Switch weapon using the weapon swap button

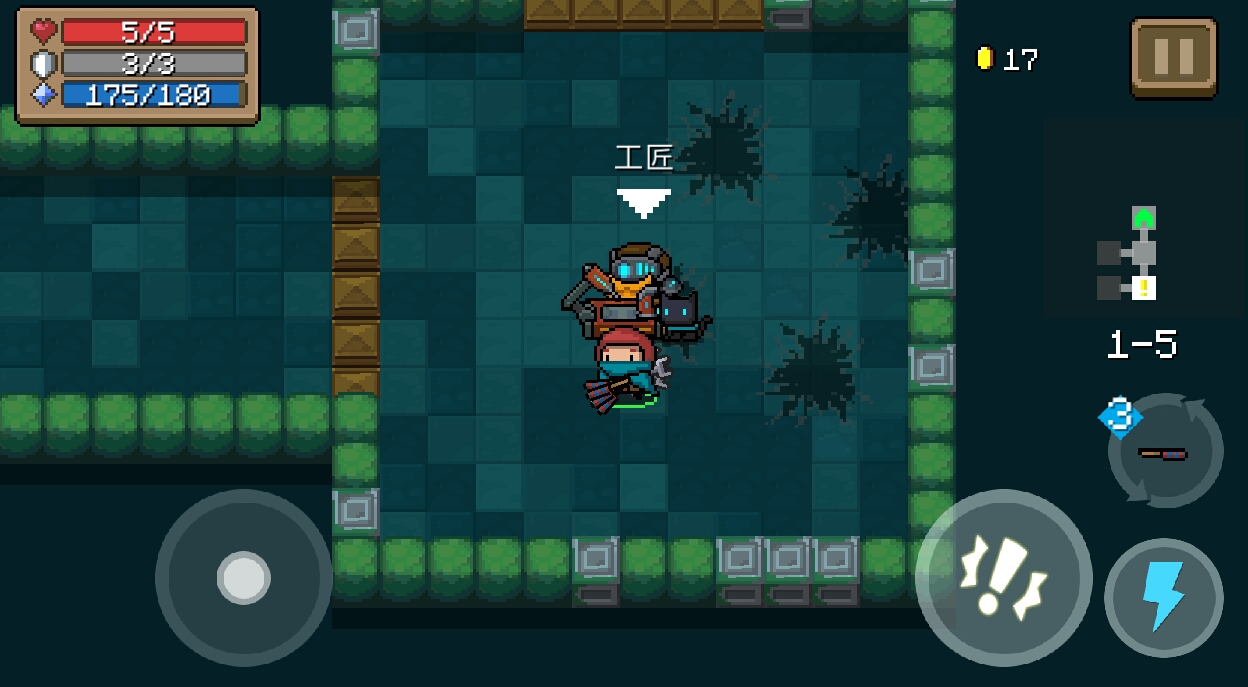1165,451
